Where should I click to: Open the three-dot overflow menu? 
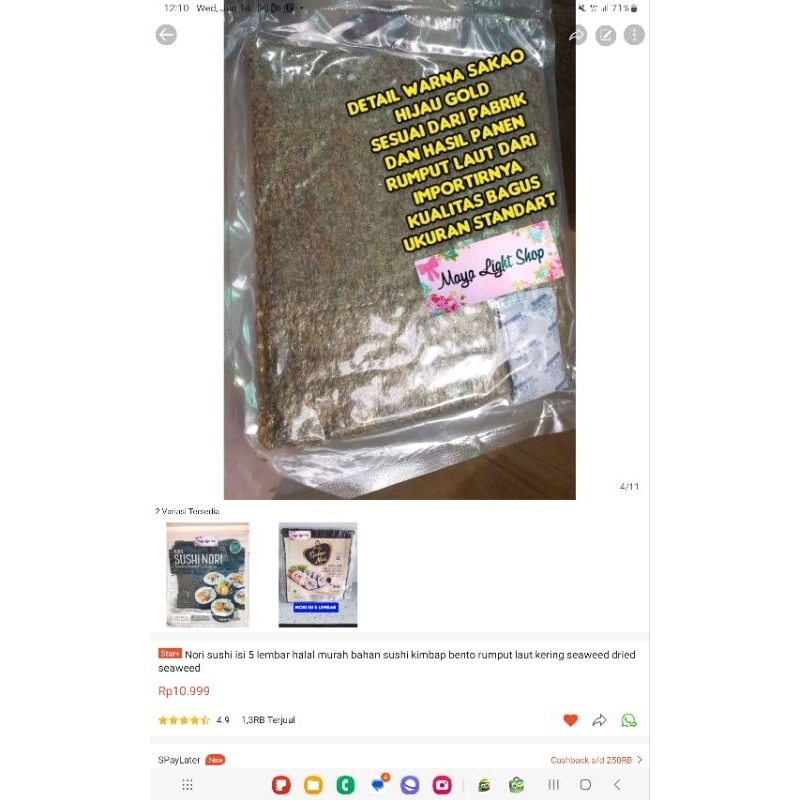(x=634, y=35)
